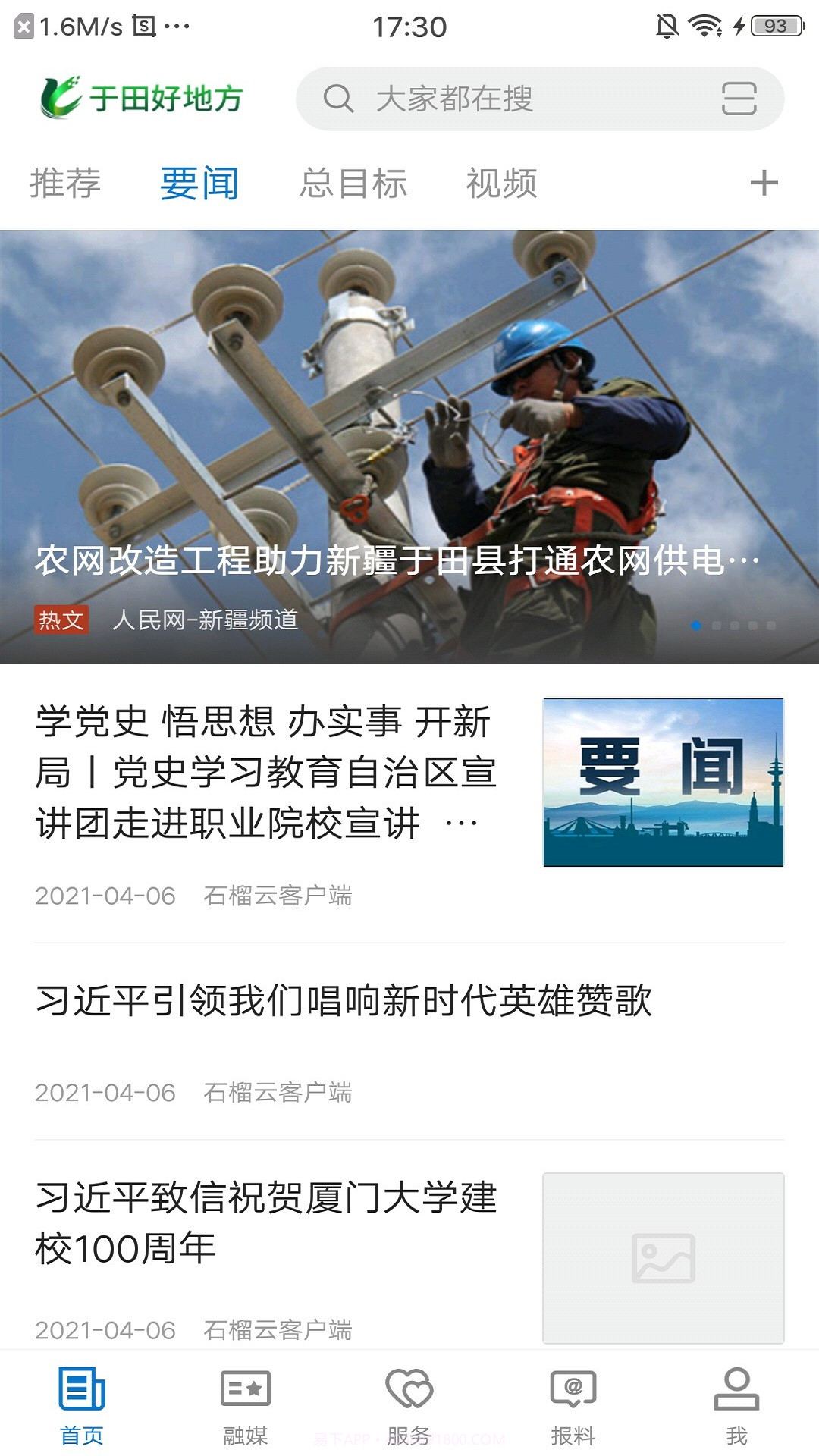Switch to the 总目标 tab
The width and height of the screenshot is (819, 1456).
coord(354,182)
